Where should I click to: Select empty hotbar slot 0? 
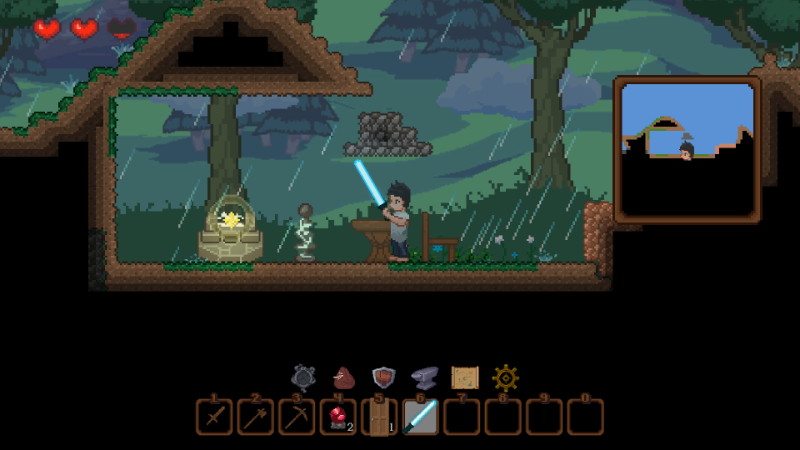[x=584, y=416]
